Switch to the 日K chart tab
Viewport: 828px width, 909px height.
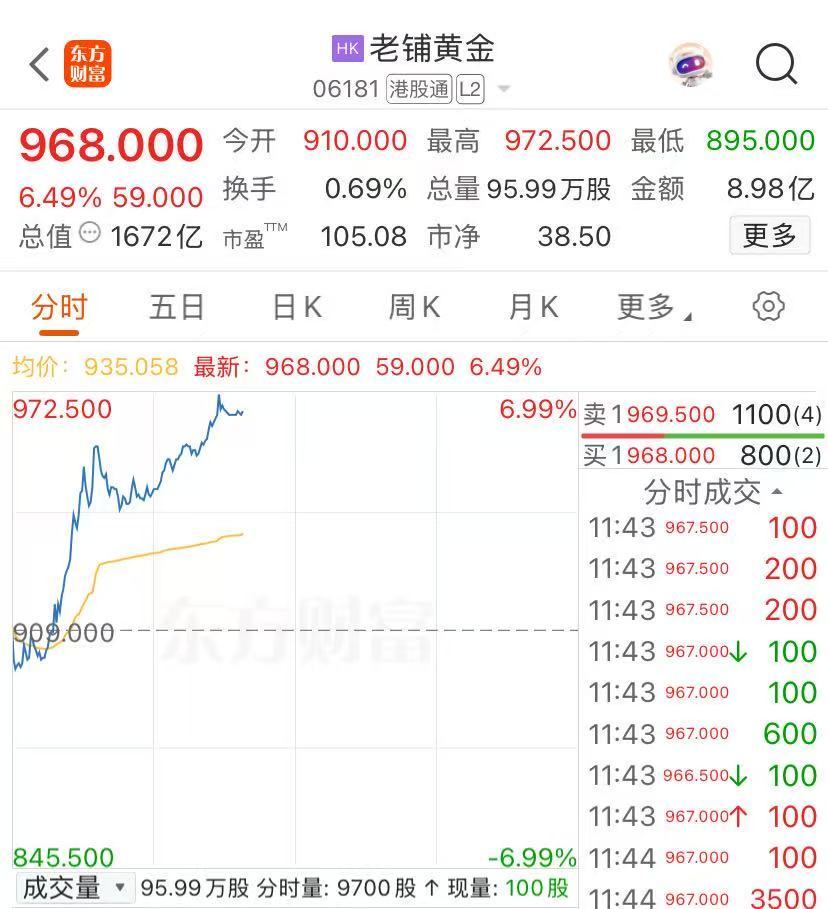coord(294,307)
